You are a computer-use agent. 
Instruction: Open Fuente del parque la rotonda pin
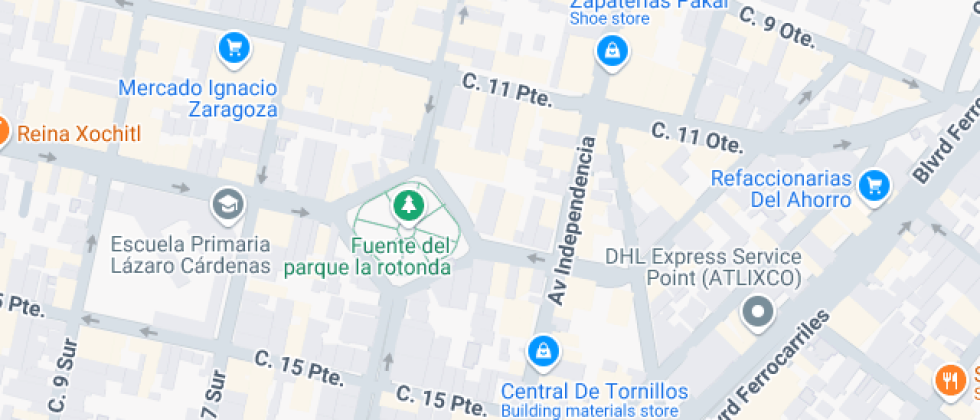click(x=407, y=205)
